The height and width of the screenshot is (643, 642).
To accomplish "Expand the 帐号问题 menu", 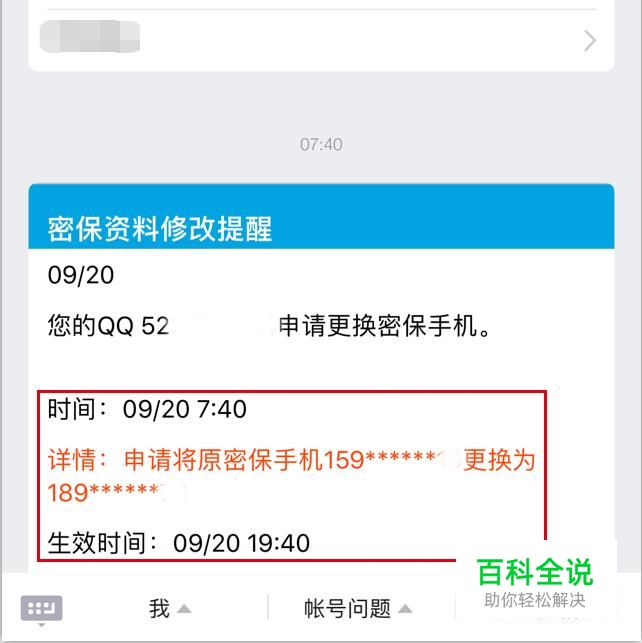I will tap(358, 608).
